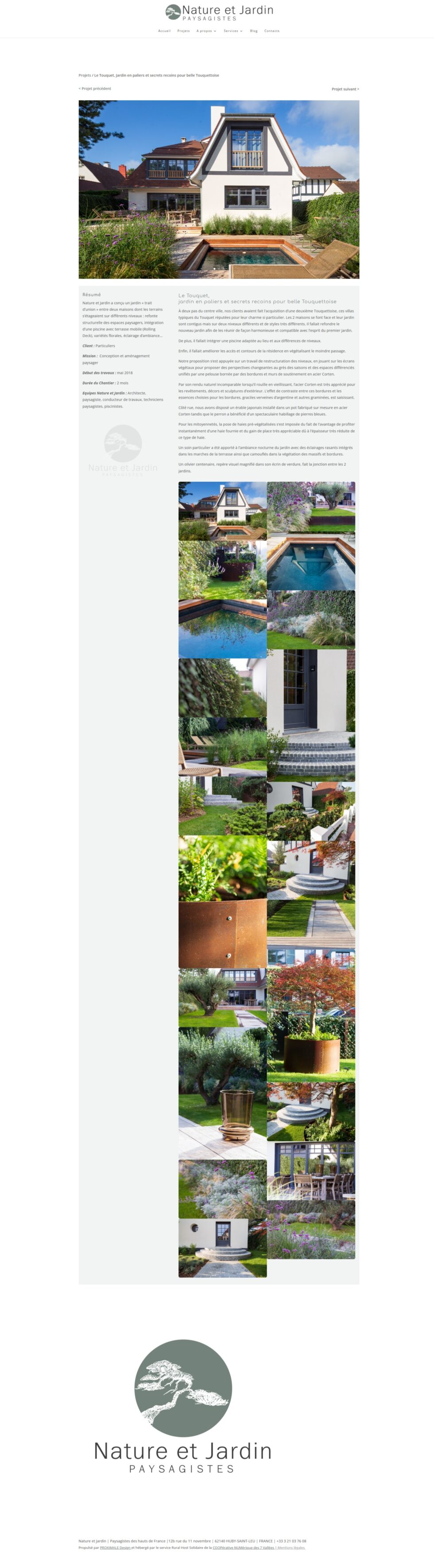The width and height of the screenshot is (434, 1568).
Task: Open the wooden boardwalk through lawn photo
Action: pyautogui.click(x=310, y=922)
